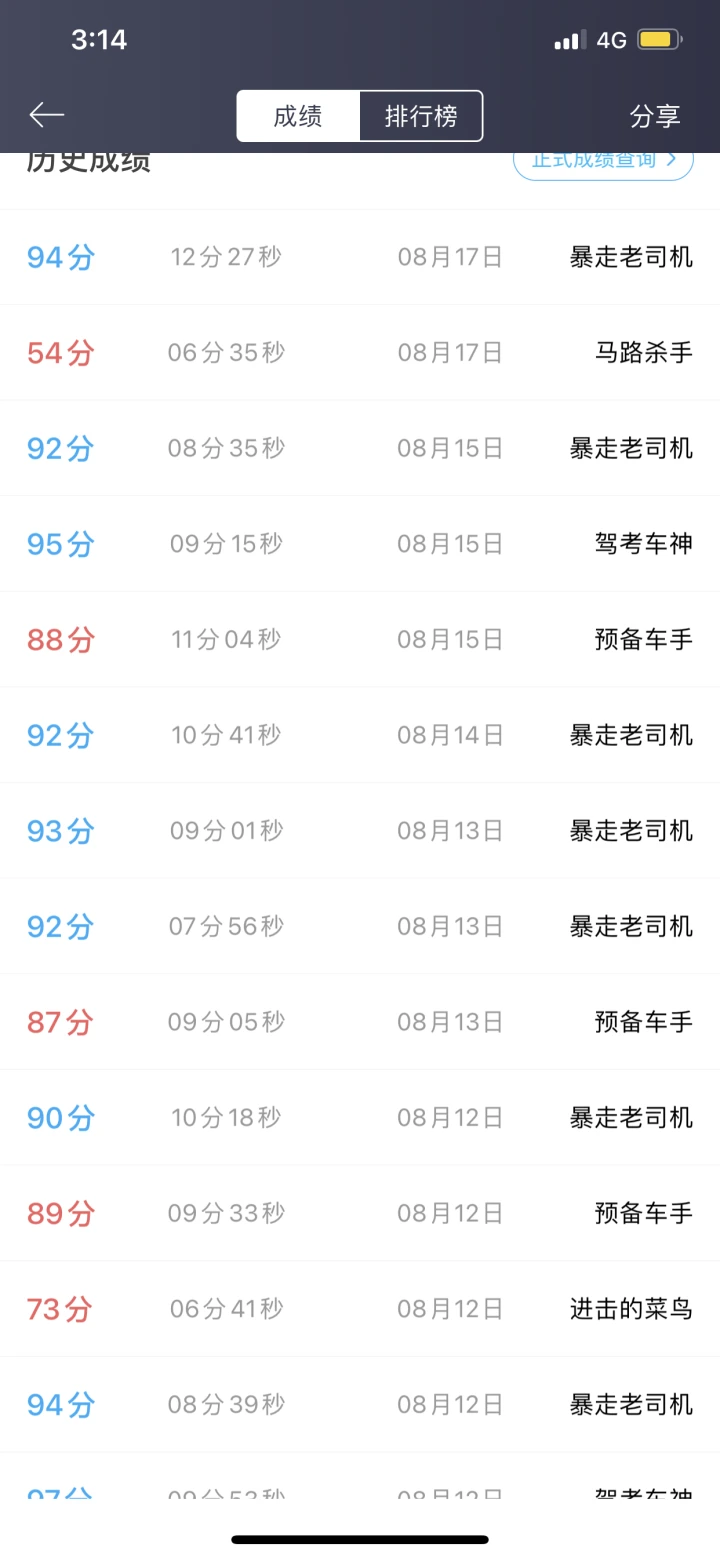Open the 54分 马路杀手 record
Screen dimensions: 720x1558
coord(360,353)
